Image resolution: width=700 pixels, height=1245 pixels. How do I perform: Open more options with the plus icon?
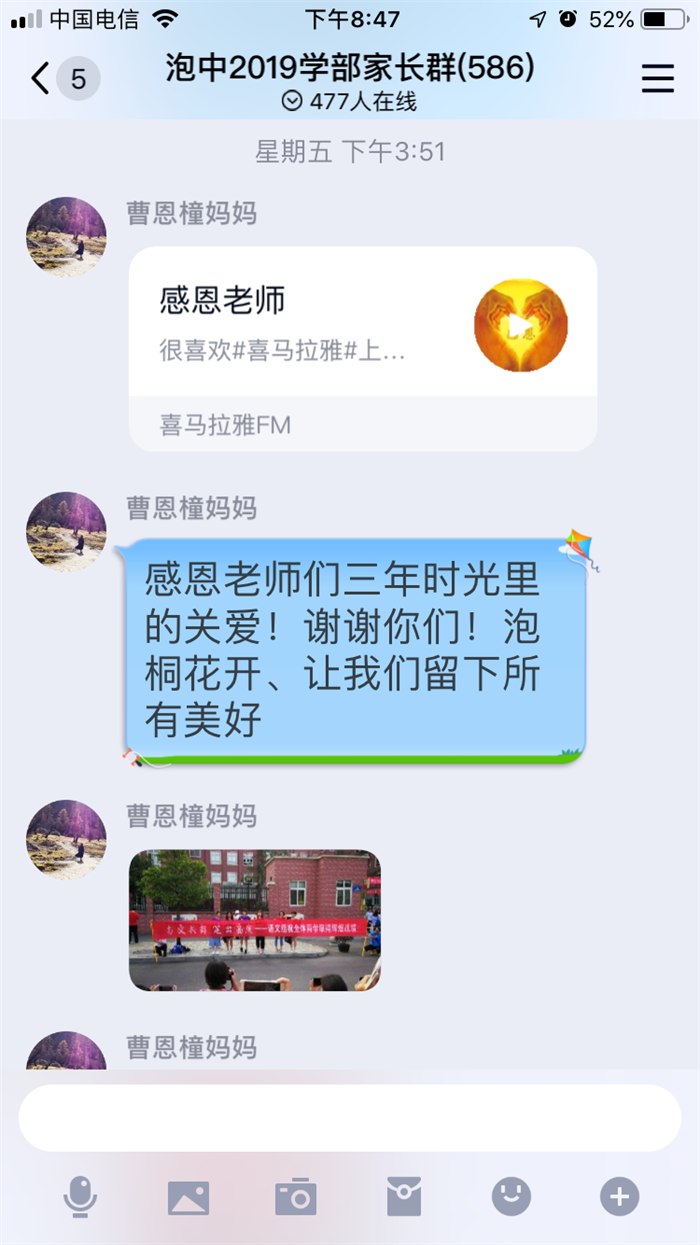pyautogui.click(x=619, y=1196)
